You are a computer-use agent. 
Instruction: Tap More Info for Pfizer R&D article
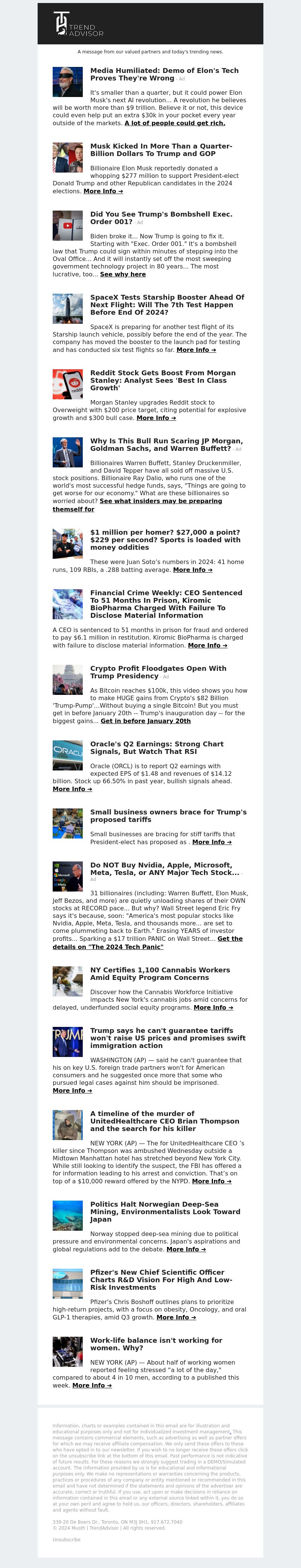[x=176, y=1317]
